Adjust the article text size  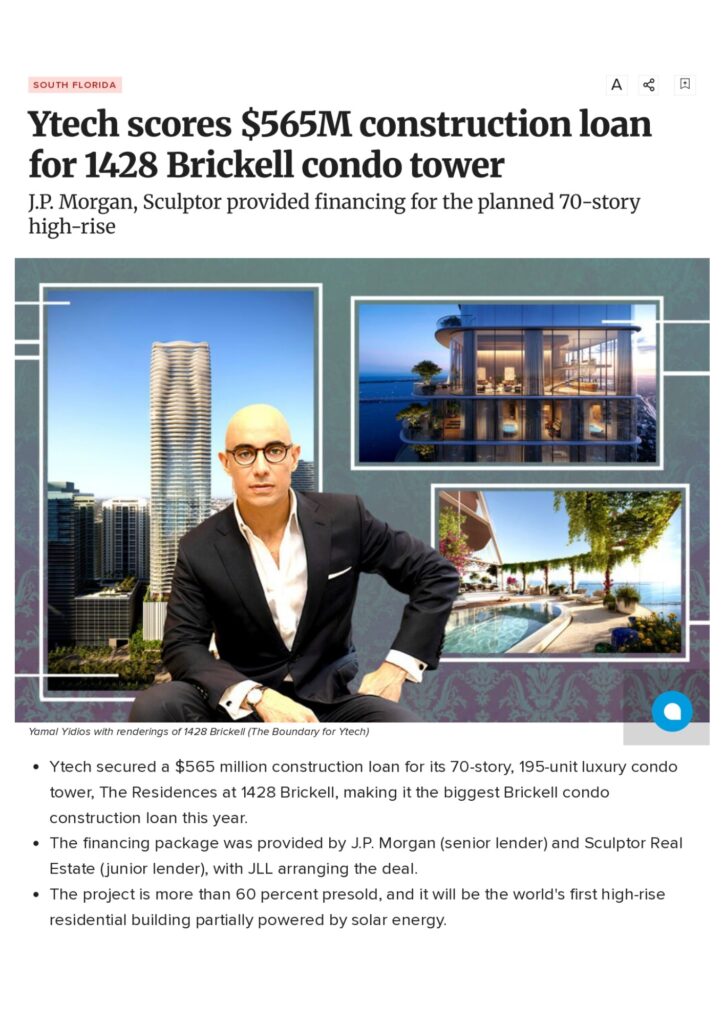[617, 85]
